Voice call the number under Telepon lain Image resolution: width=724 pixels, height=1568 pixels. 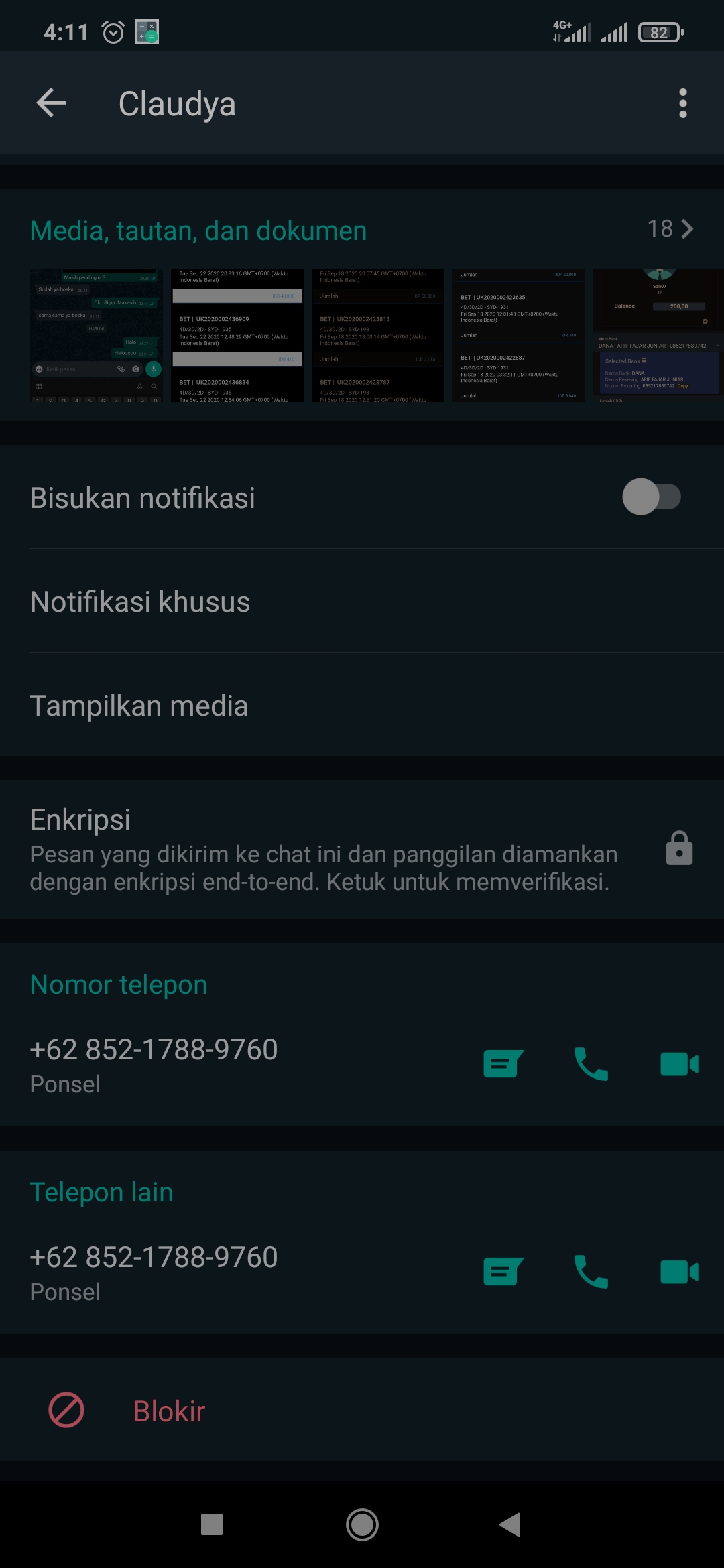click(591, 1271)
